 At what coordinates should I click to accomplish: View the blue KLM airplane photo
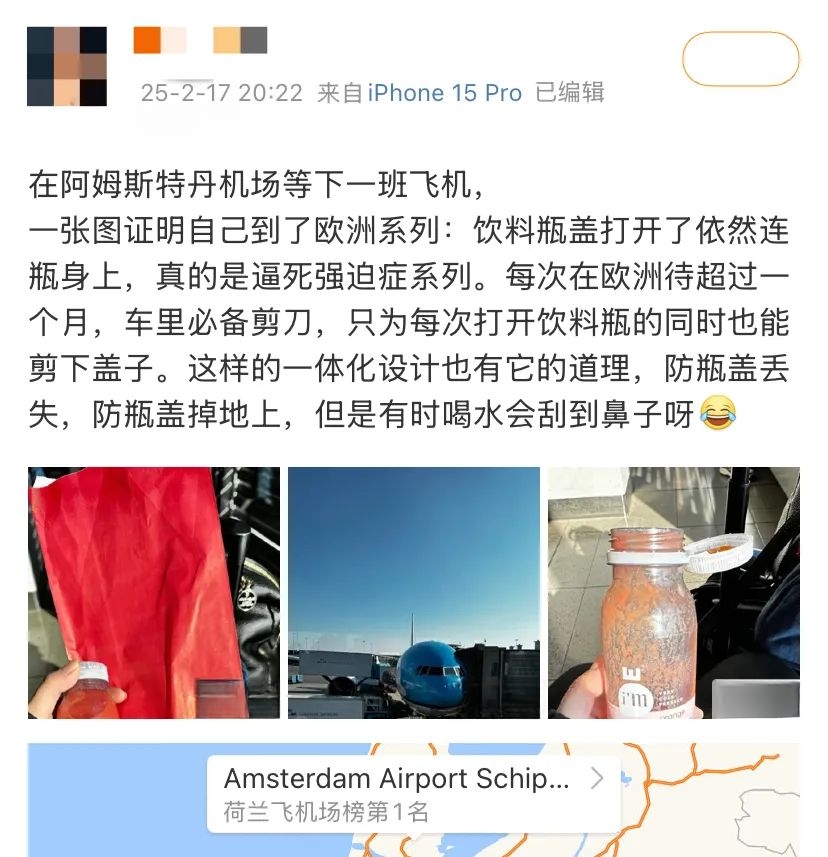pyautogui.click(x=413, y=592)
